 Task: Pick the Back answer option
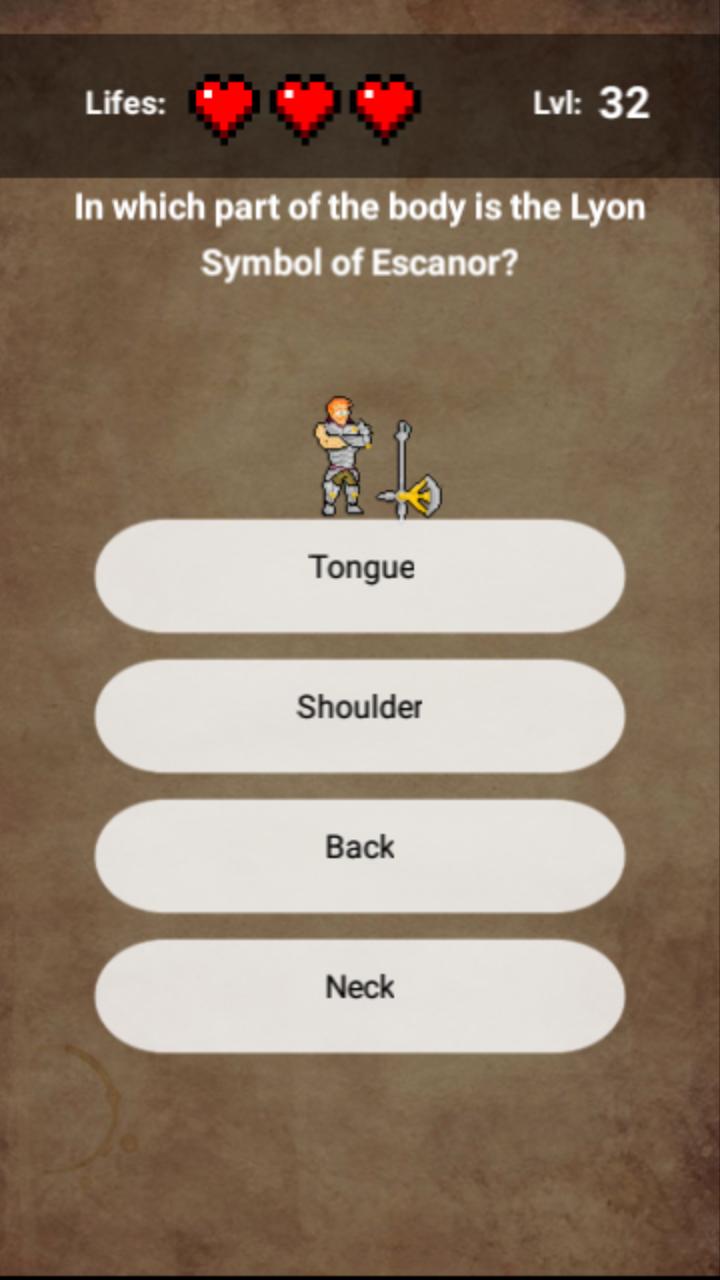(360, 855)
